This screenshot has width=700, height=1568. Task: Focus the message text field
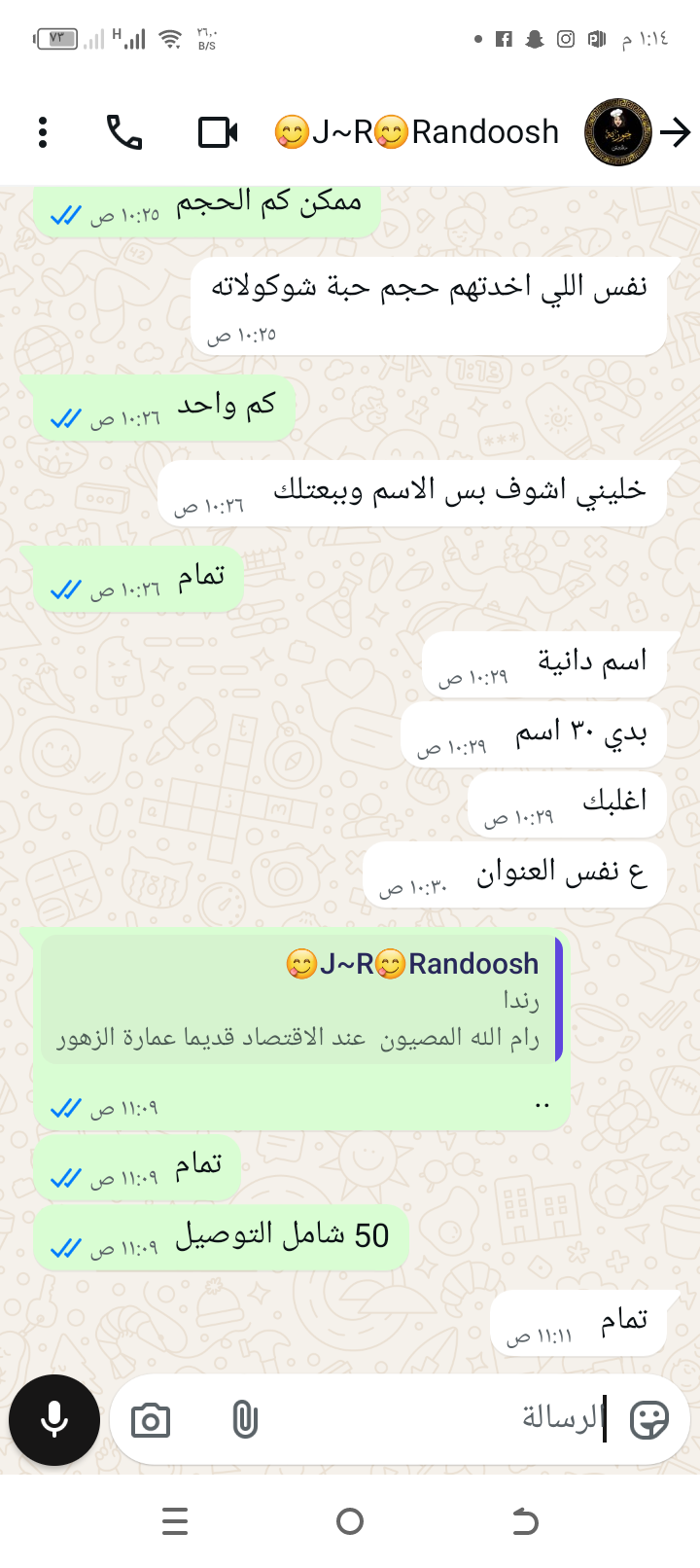point(437,1420)
